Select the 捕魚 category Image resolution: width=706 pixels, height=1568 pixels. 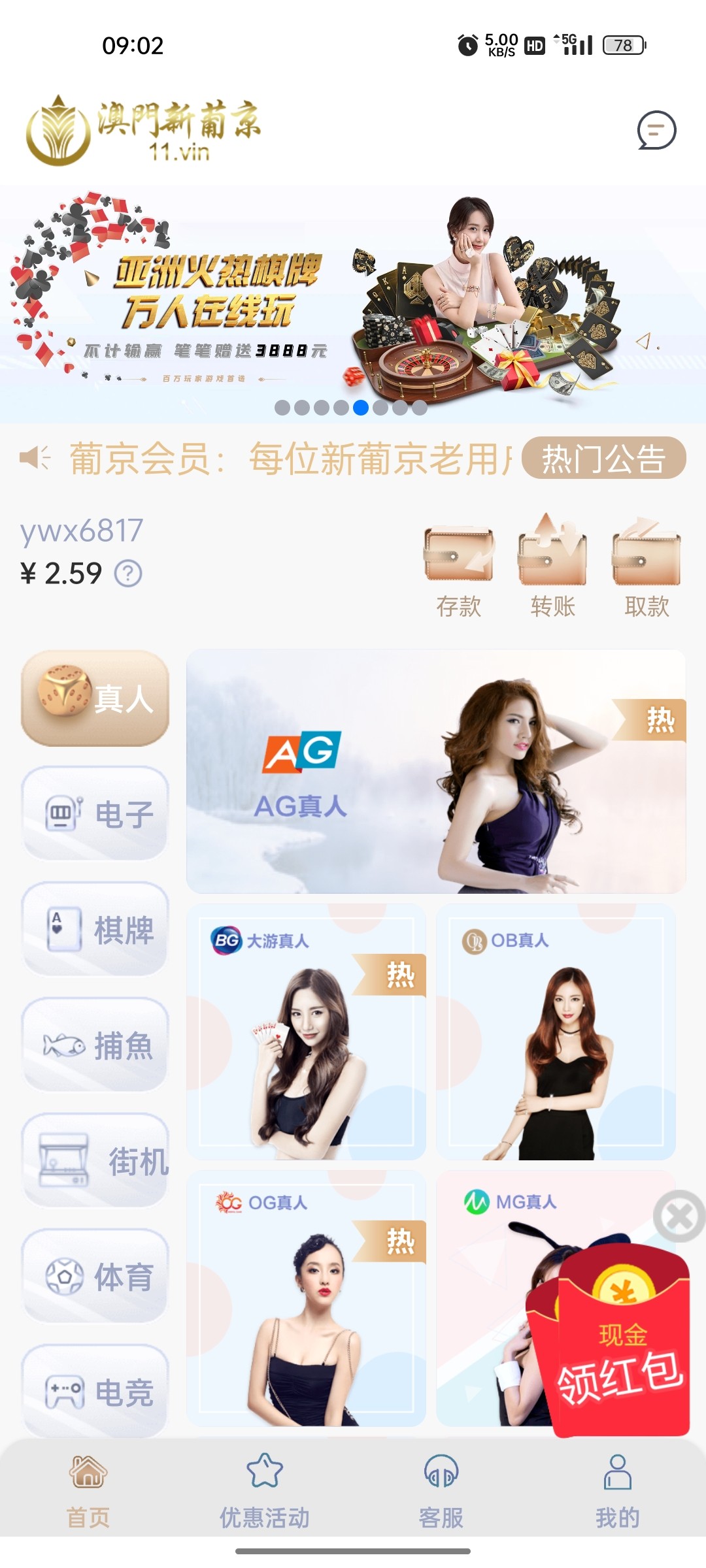click(95, 1045)
